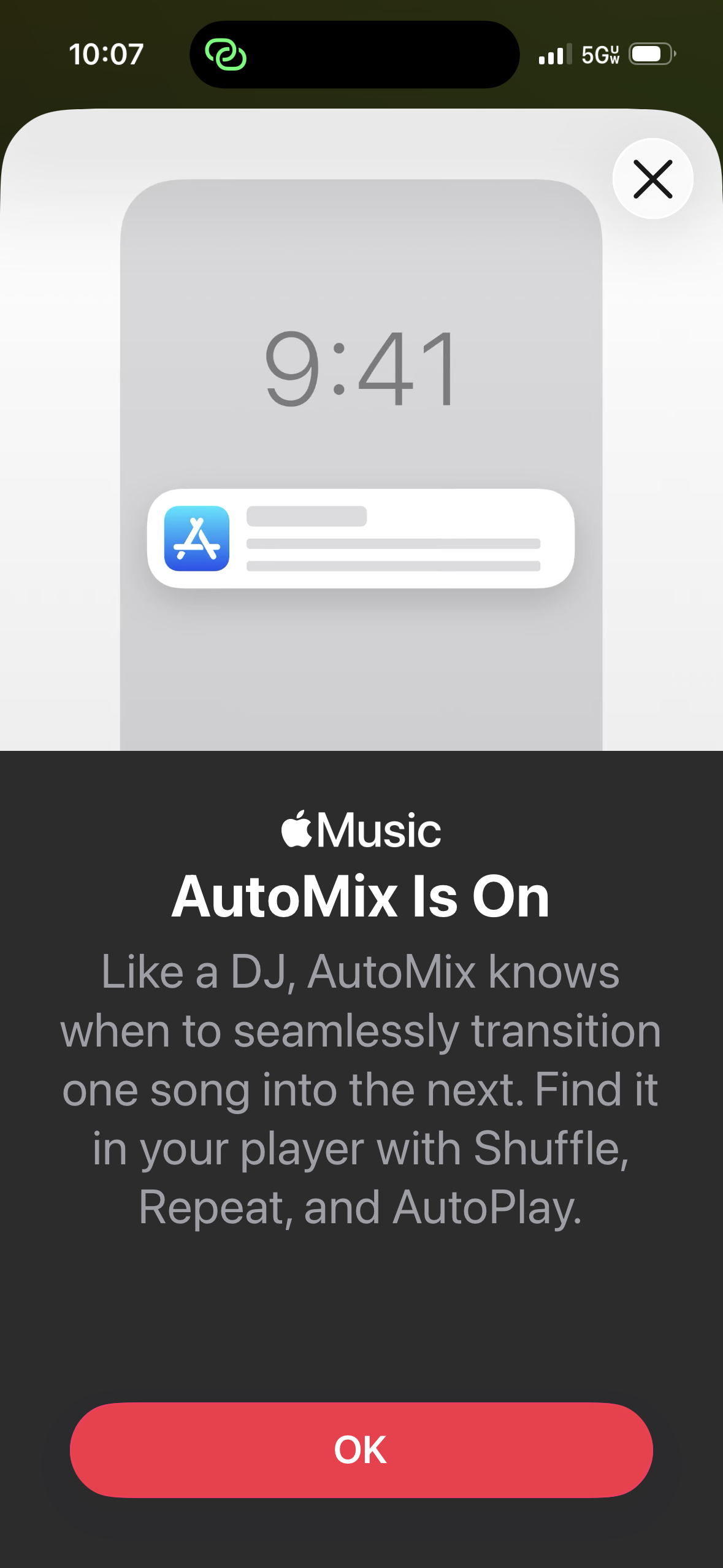Tap the placeholder text lines in the notification
Screen dimensions: 723x1568
click(392, 541)
